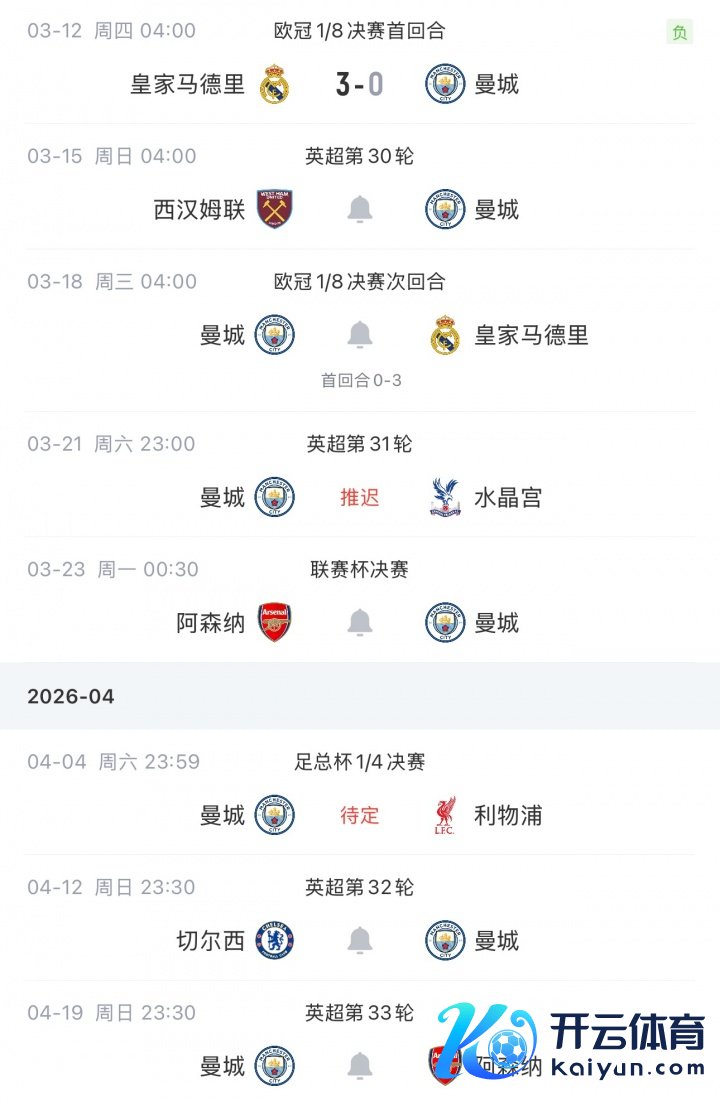
Task: View the FA Cup quarter-final against Liverpool
Action: coord(359,816)
